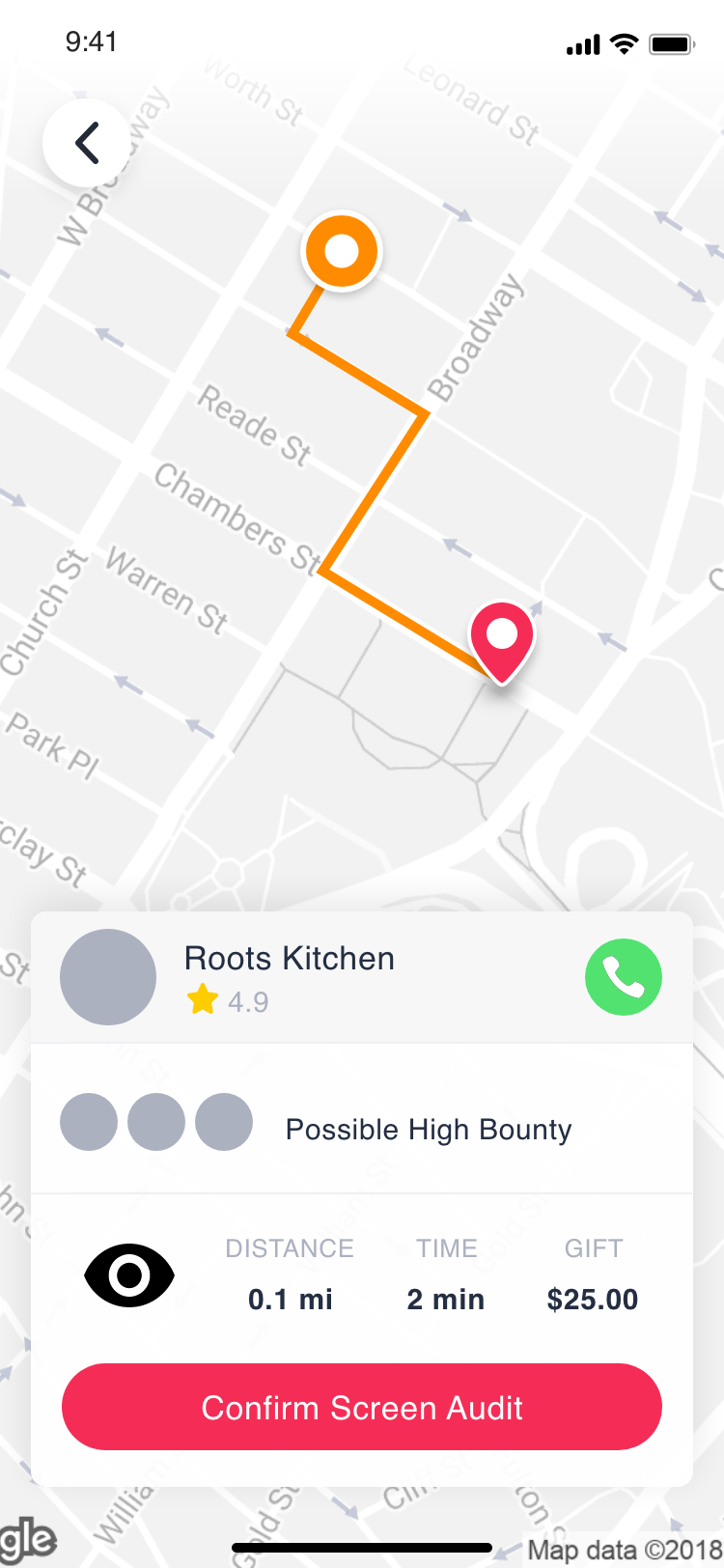
Task: Go back using the top arrow
Action: click(87, 144)
